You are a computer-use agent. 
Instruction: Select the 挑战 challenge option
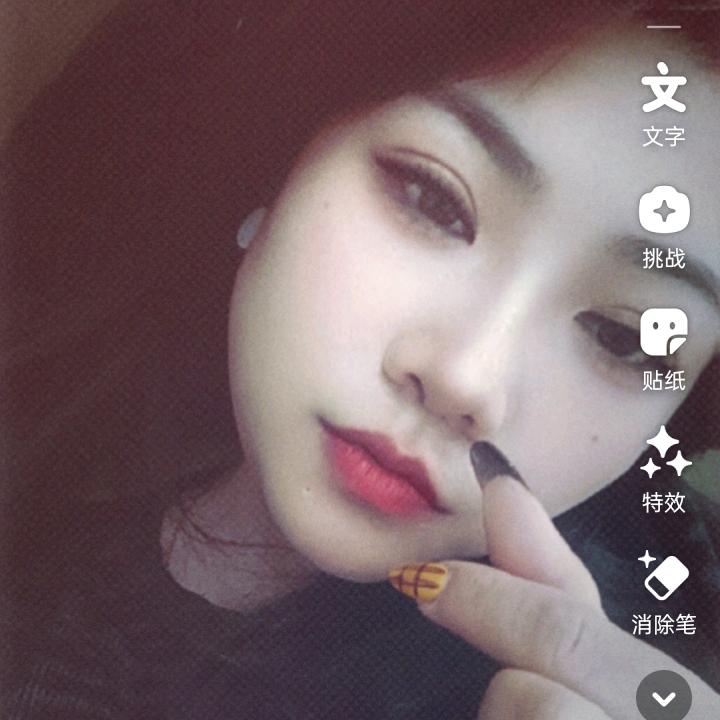click(x=664, y=227)
